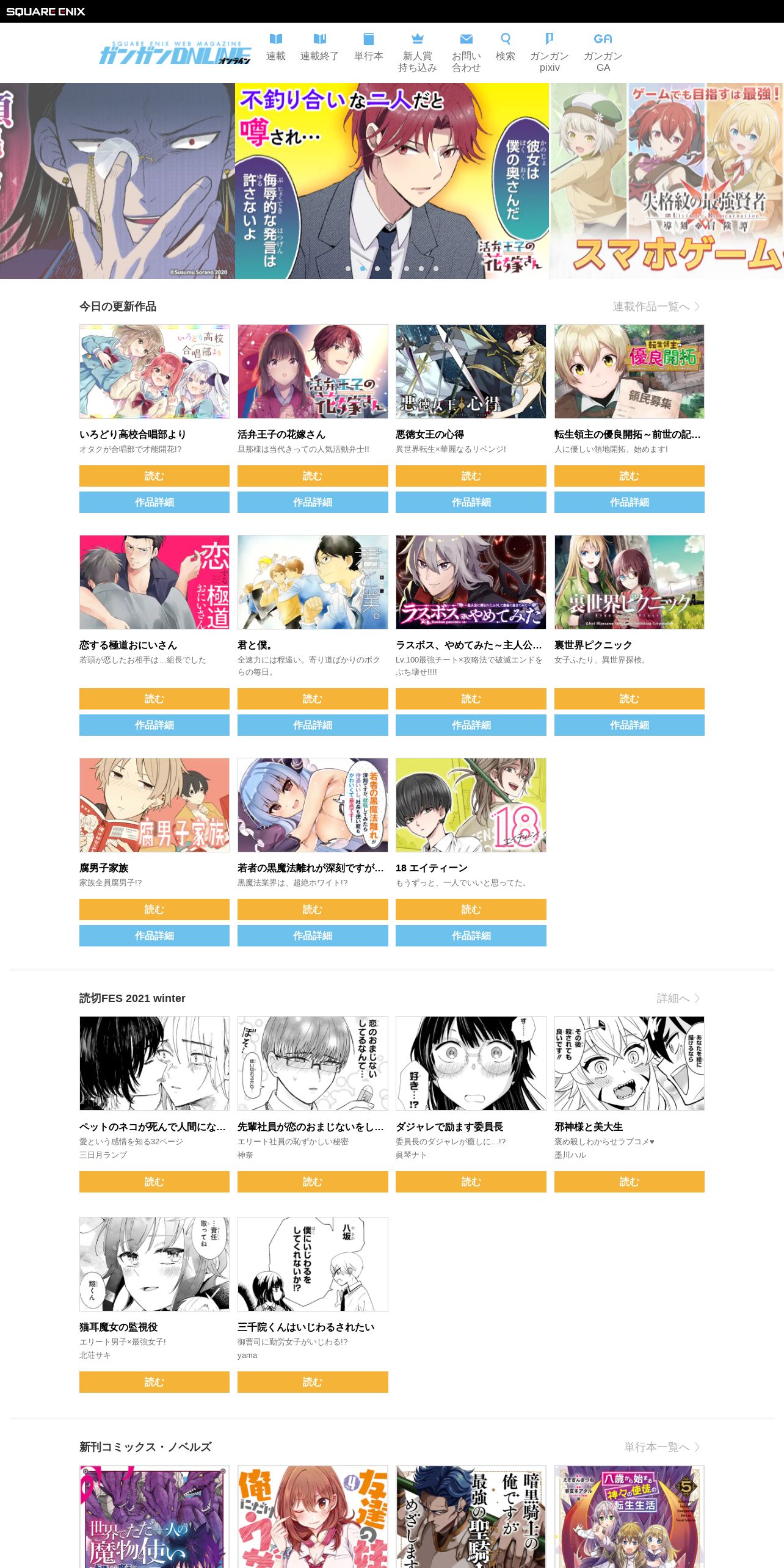Read いろどり高校合唱部より with 読む button
The image size is (784, 1568).
[154, 476]
